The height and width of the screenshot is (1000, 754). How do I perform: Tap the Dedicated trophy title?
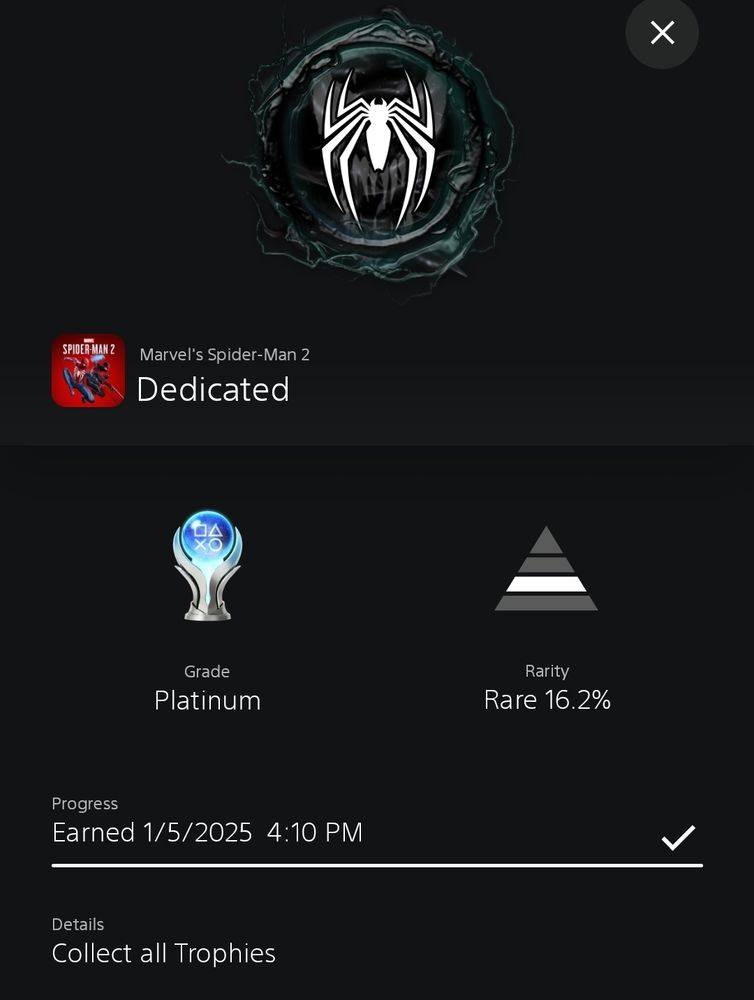pos(214,390)
